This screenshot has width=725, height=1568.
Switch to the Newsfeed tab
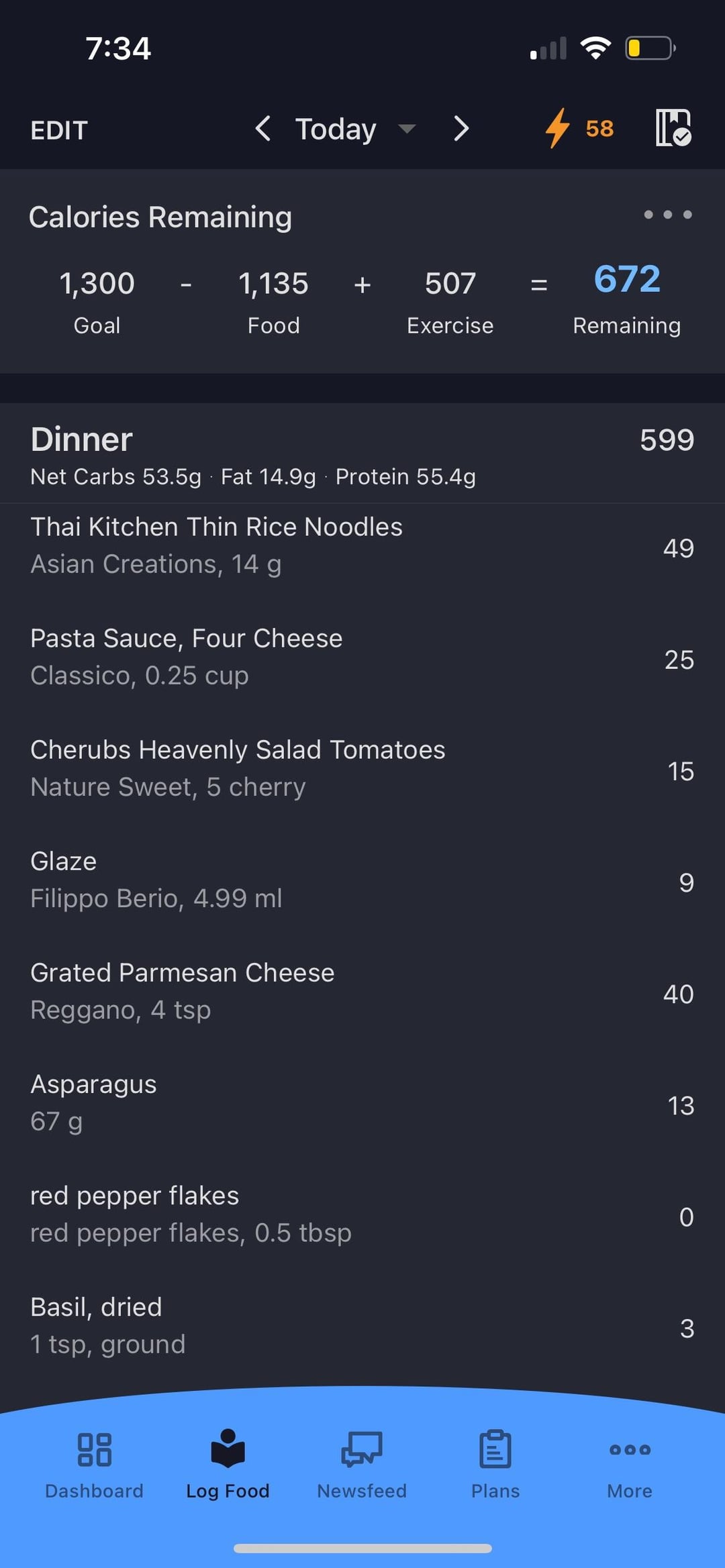click(x=362, y=1464)
